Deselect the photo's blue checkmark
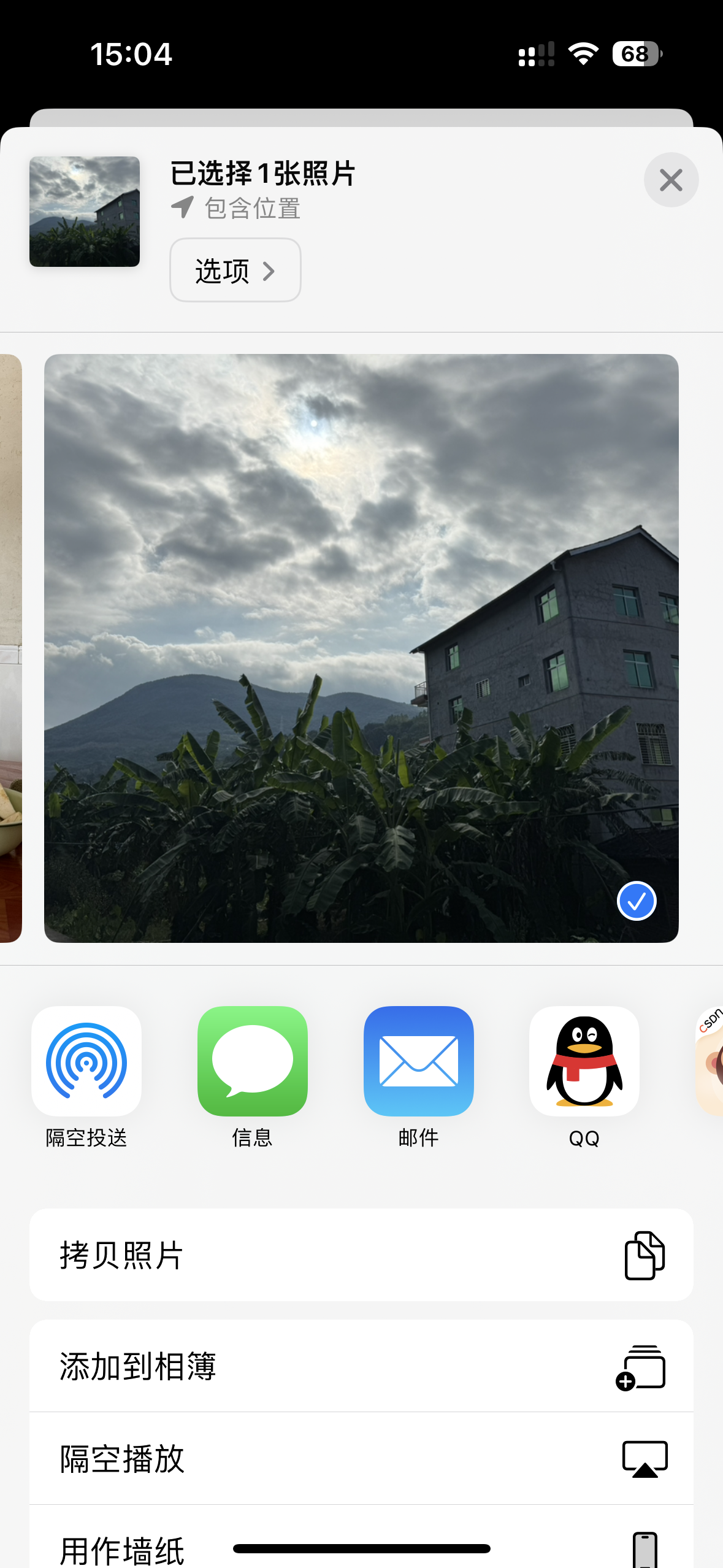Image resolution: width=723 pixels, height=1568 pixels. 636,901
